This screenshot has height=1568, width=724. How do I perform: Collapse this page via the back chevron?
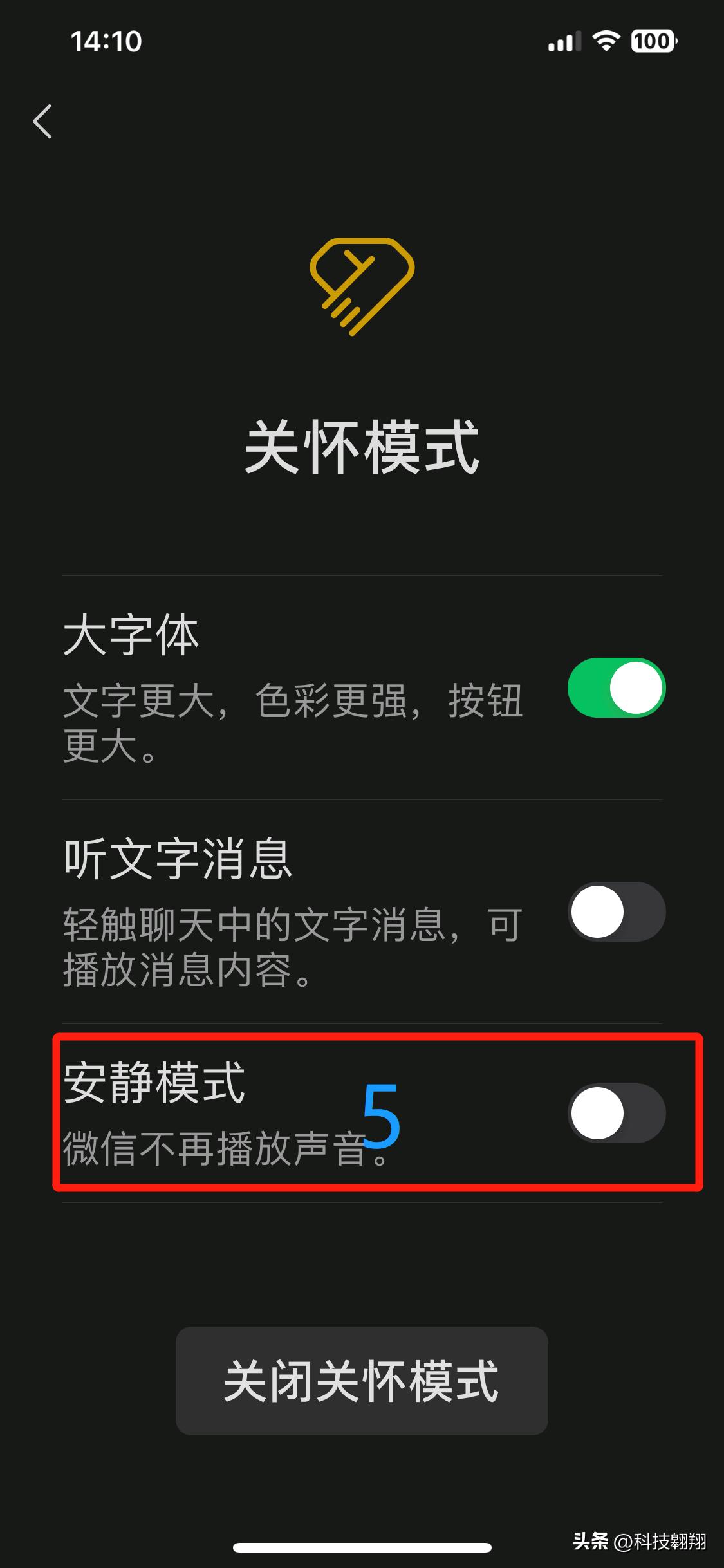click(43, 122)
